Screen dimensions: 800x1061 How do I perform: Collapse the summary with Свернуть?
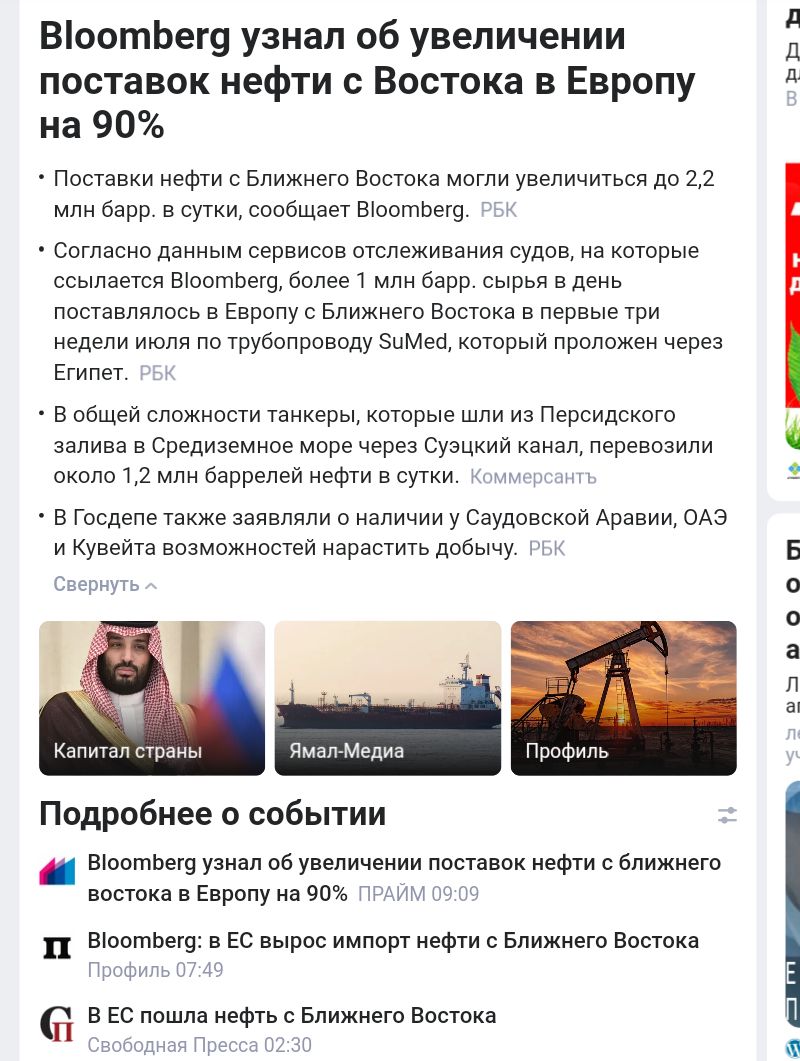click(x=104, y=585)
